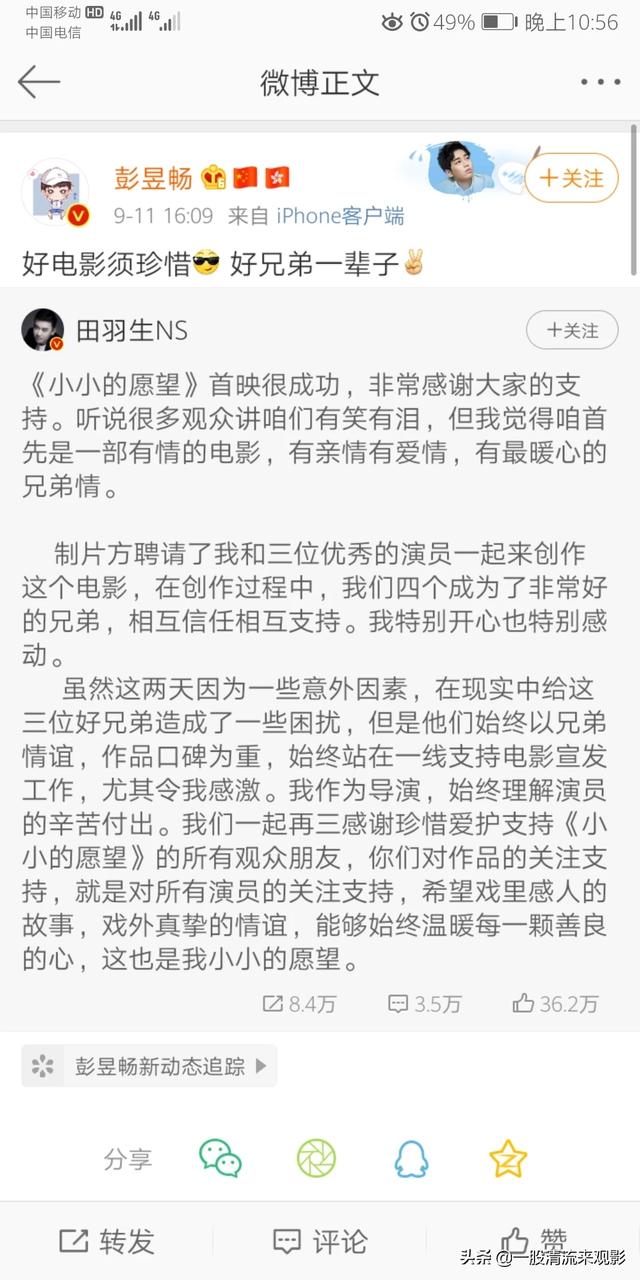Open 田羽生NS's profile avatar
Screen dimensions: 640x1280
(43, 331)
